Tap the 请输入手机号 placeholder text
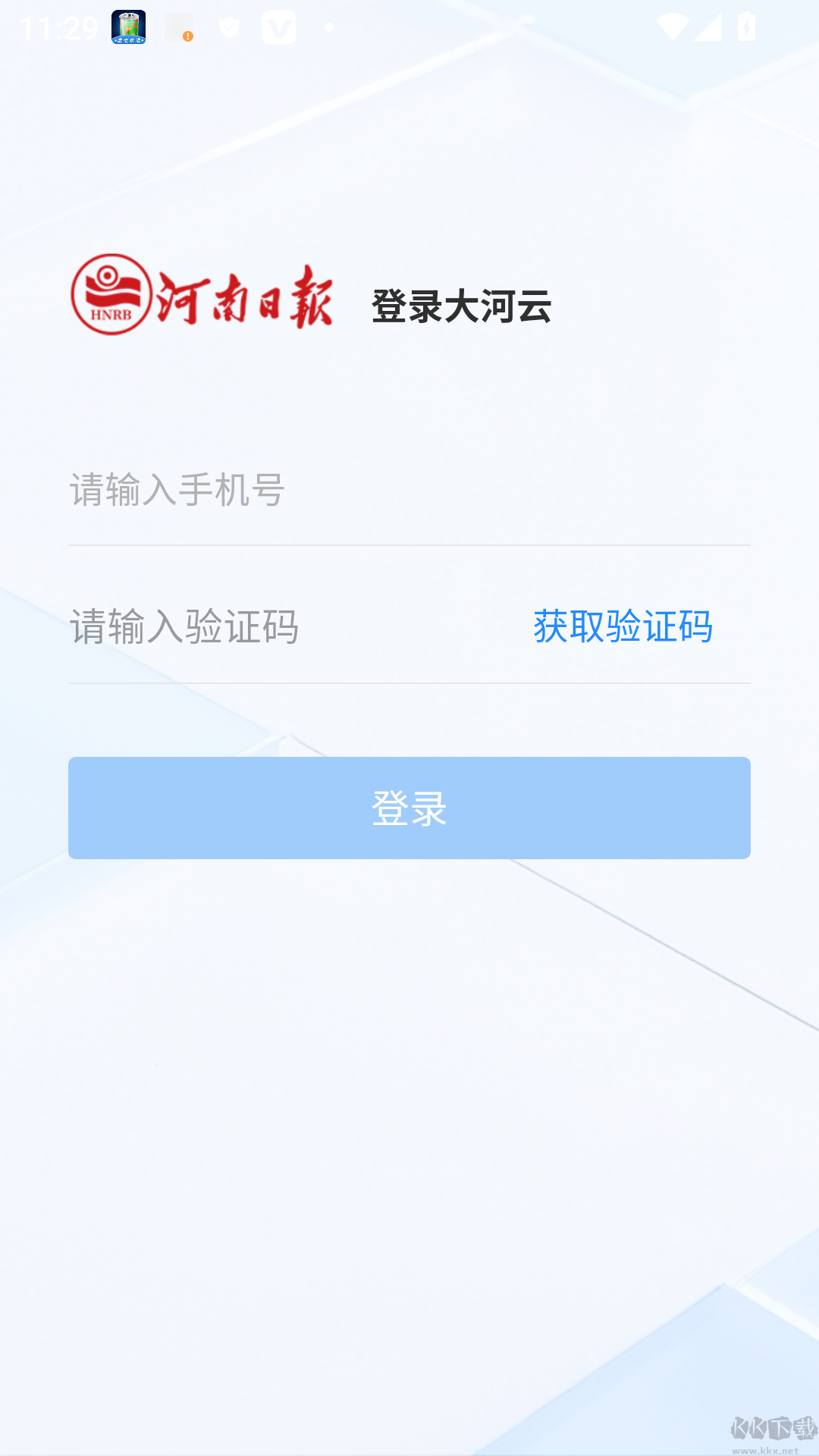 pos(176,491)
